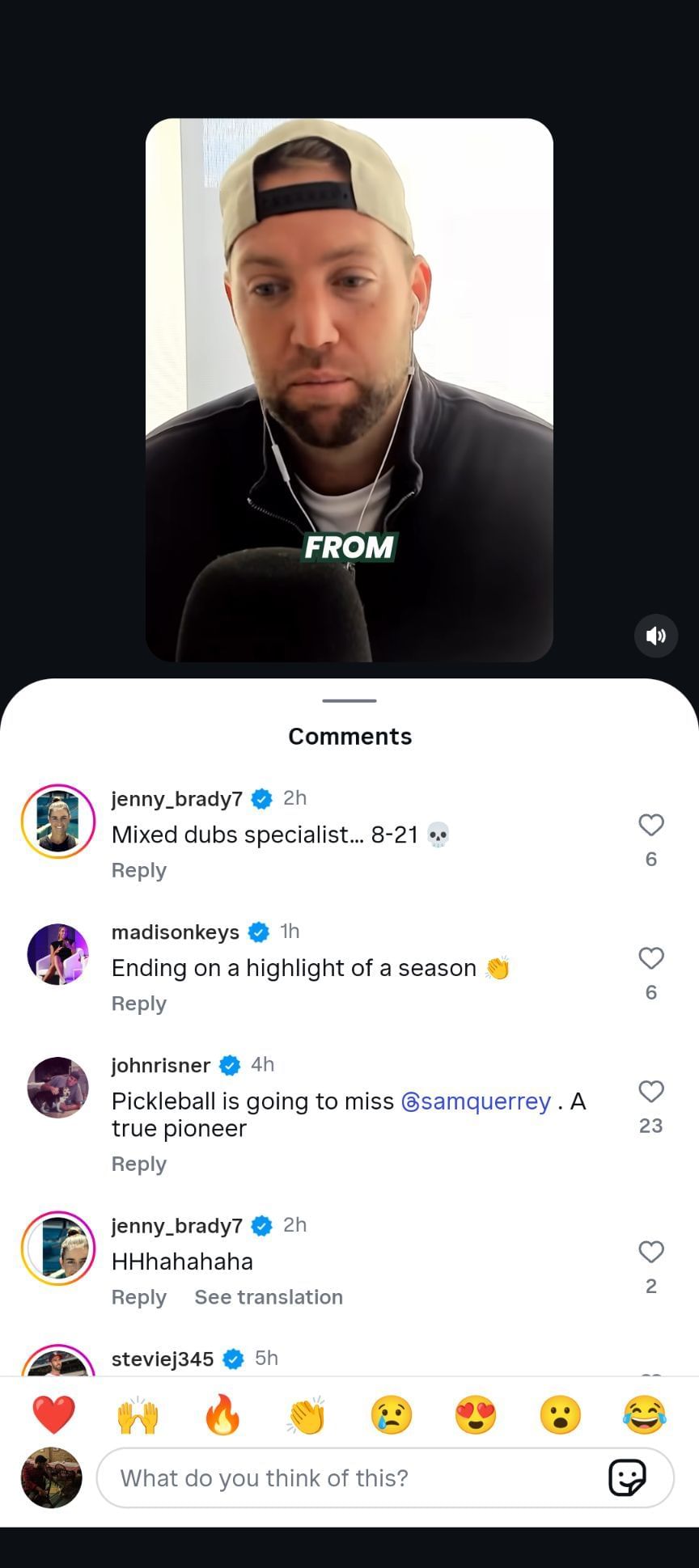View the surprised face emoji reaction
The height and width of the screenshot is (1568, 699).
click(x=559, y=1415)
